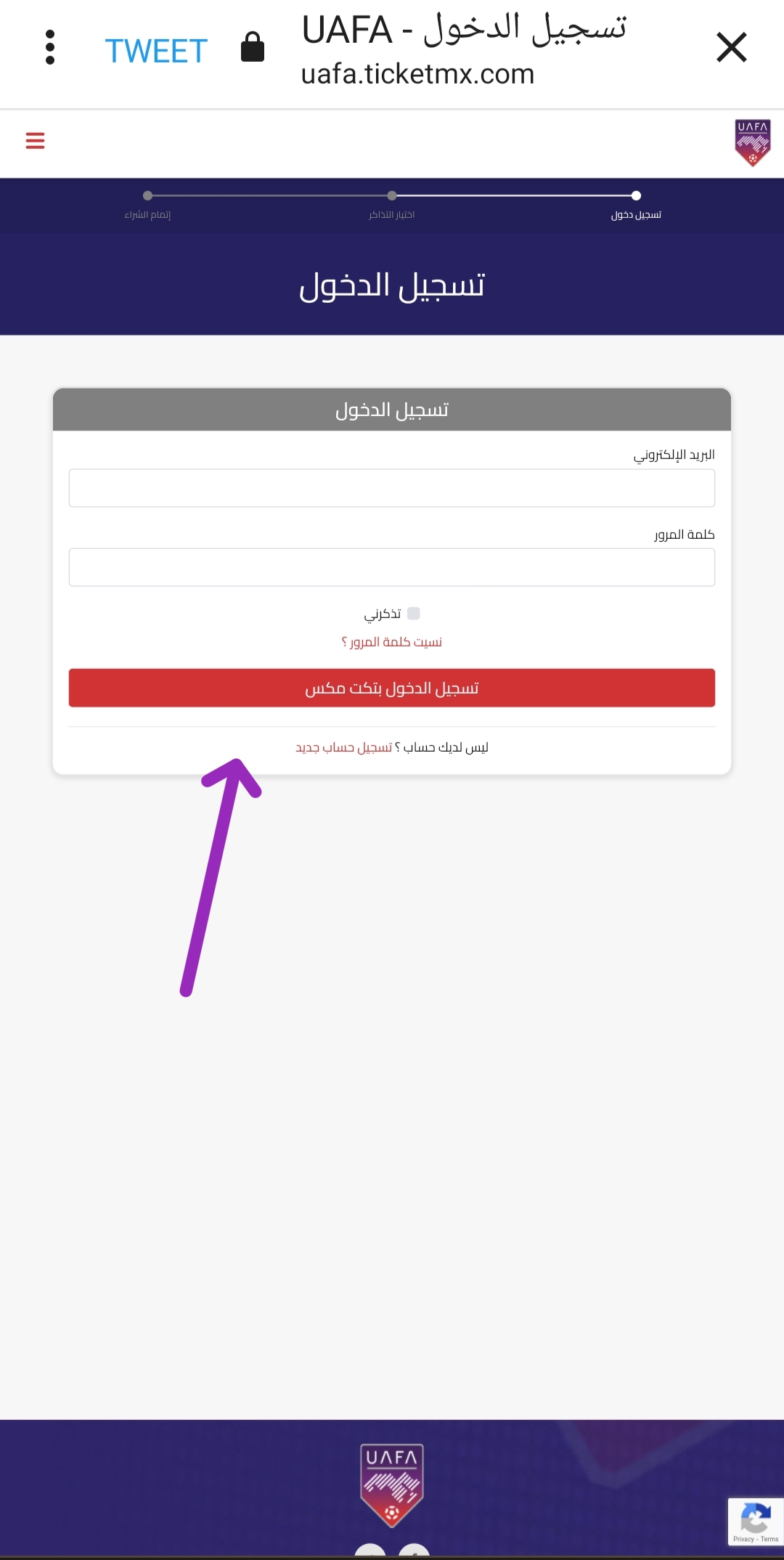The image size is (784, 1560).
Task: Open the forgot password link
Action: 392,642
